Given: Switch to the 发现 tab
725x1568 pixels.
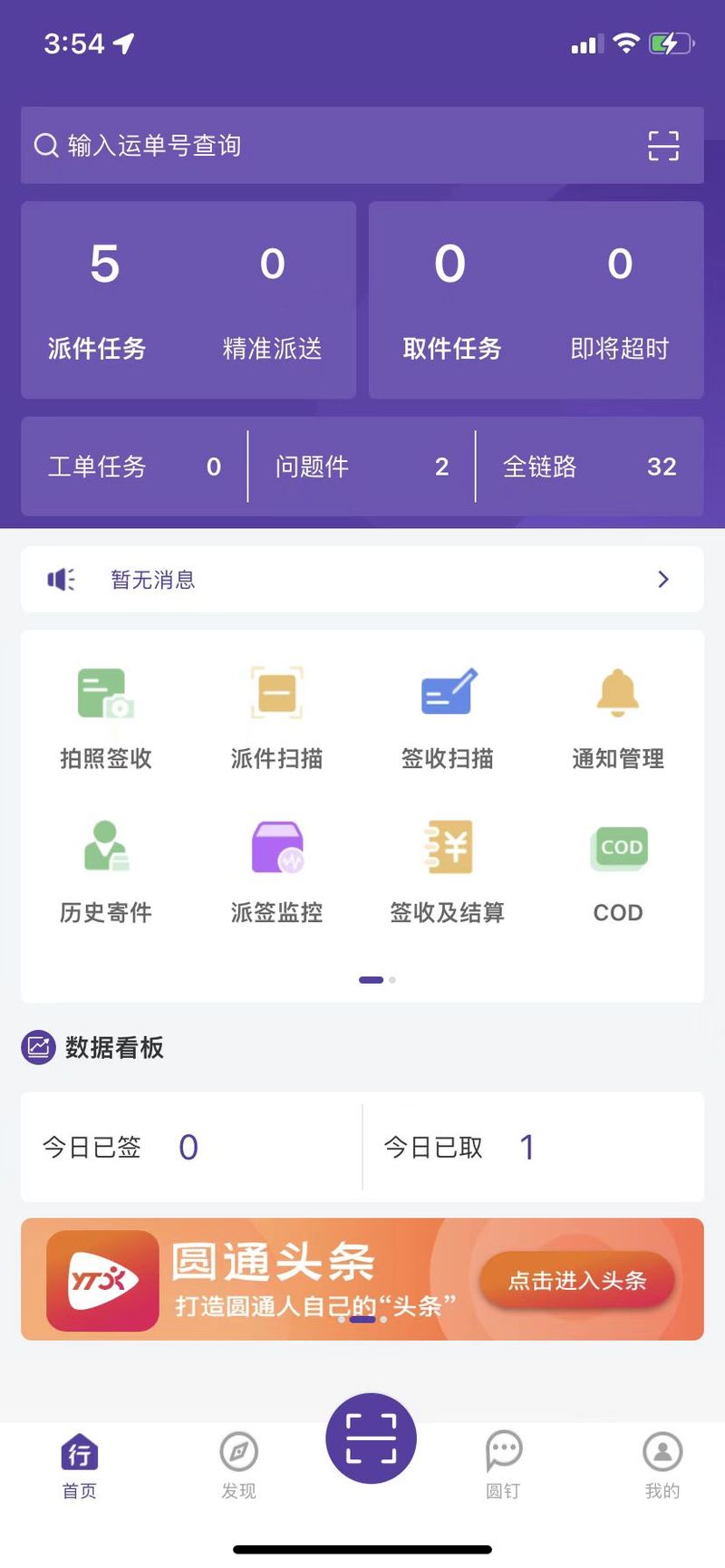Looking at the screenshot, I should [x=238, y=1467].
